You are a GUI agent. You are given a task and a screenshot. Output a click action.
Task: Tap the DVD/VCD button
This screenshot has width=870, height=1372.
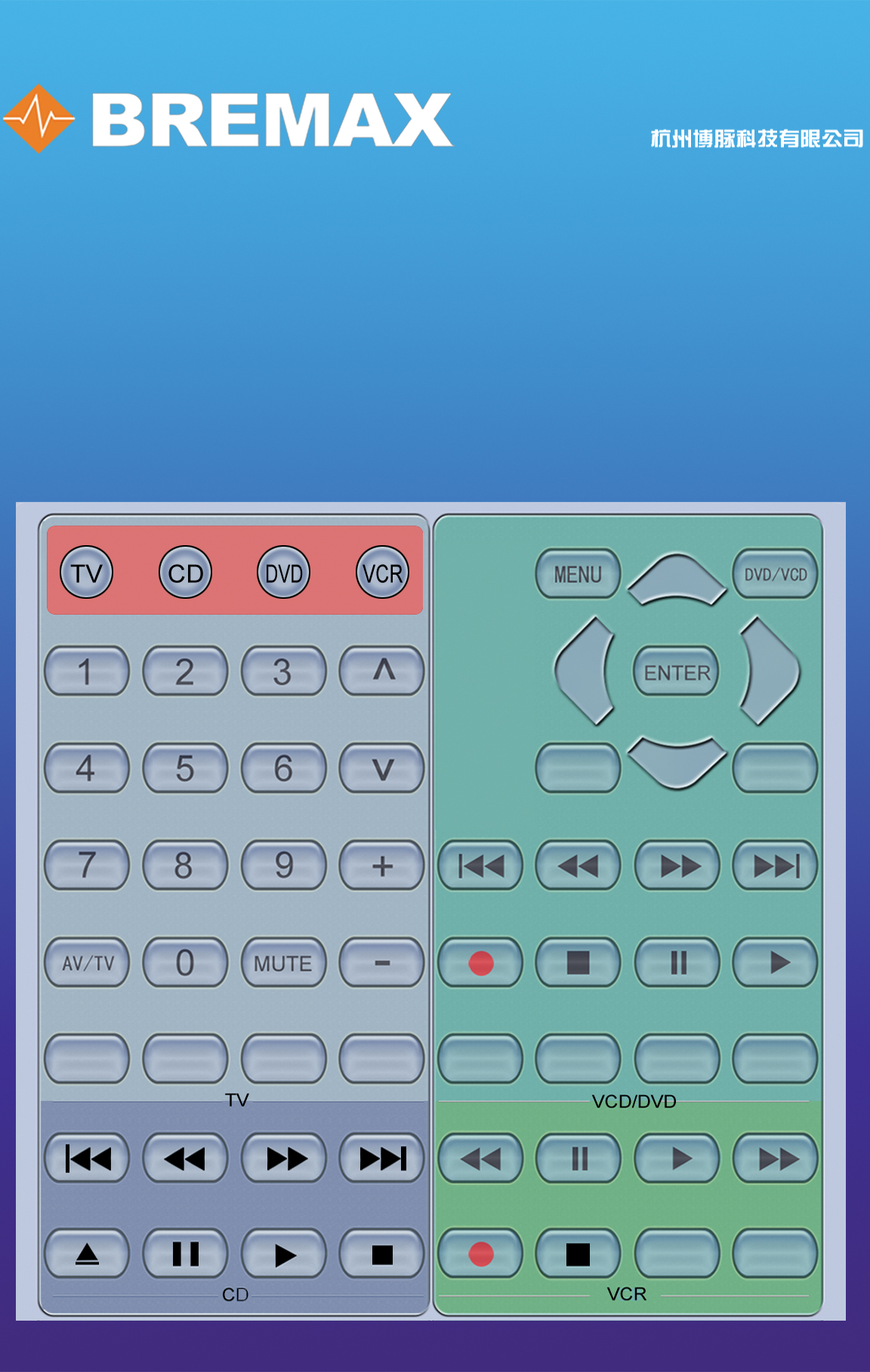pos(776,575)
